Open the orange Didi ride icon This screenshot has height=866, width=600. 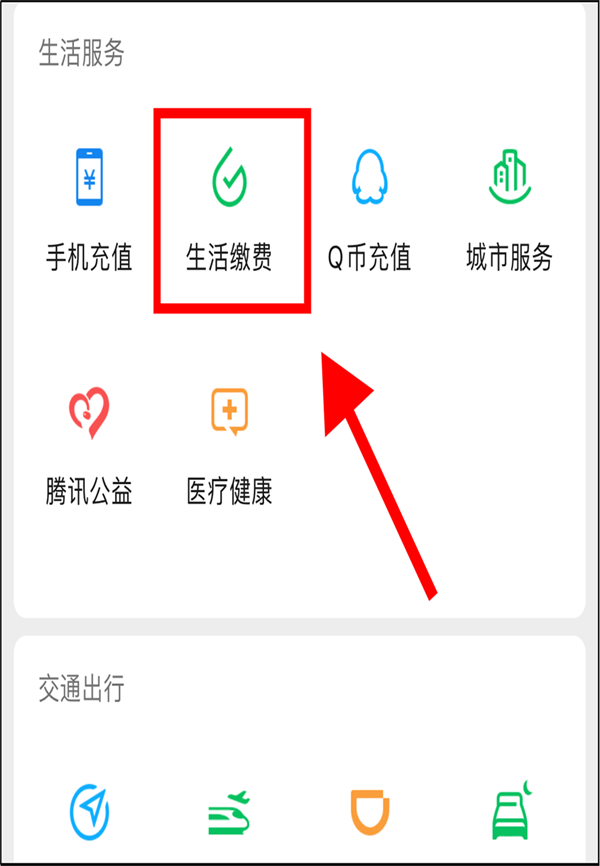point(369,812)
